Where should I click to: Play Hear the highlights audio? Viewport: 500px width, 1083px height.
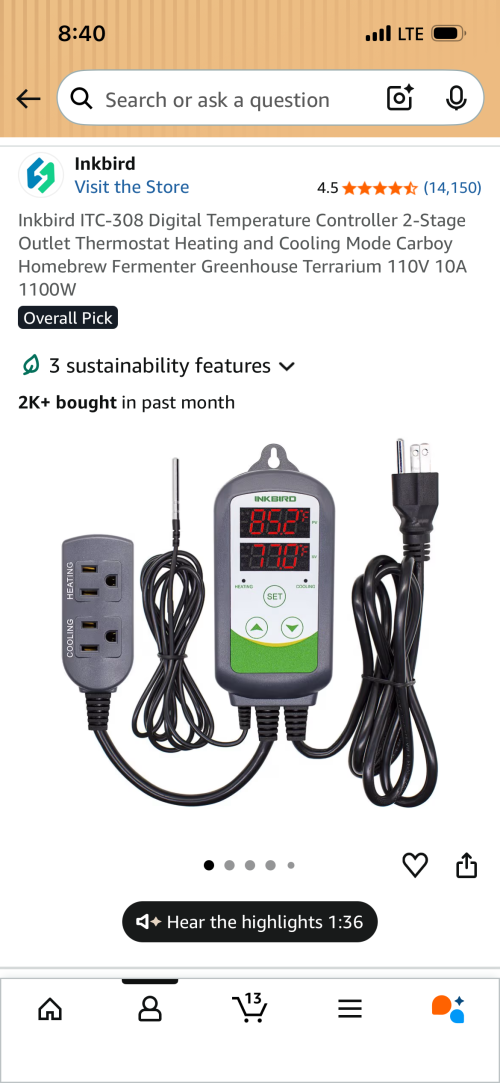tap(250, 922)
